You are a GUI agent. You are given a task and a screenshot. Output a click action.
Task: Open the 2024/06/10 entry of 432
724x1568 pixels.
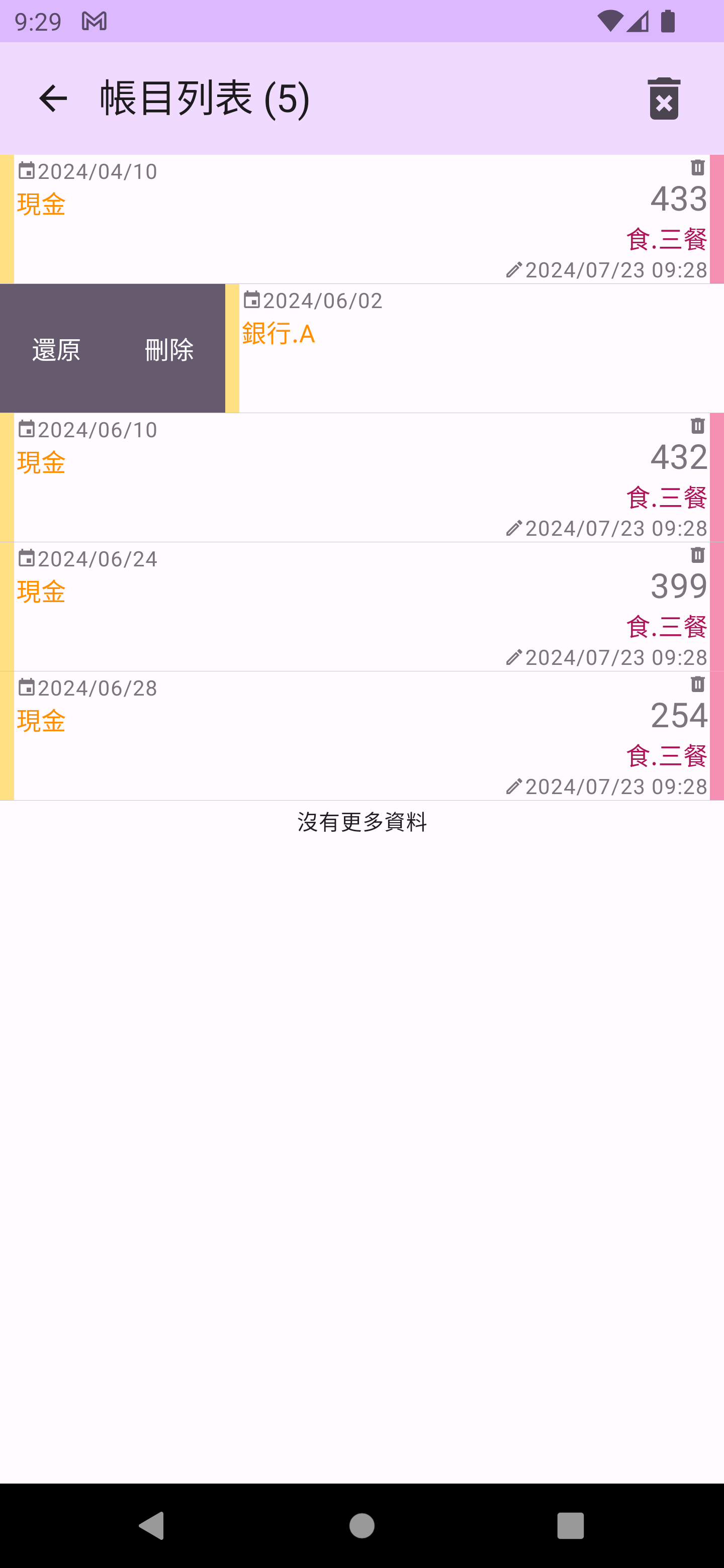[361, 478]
